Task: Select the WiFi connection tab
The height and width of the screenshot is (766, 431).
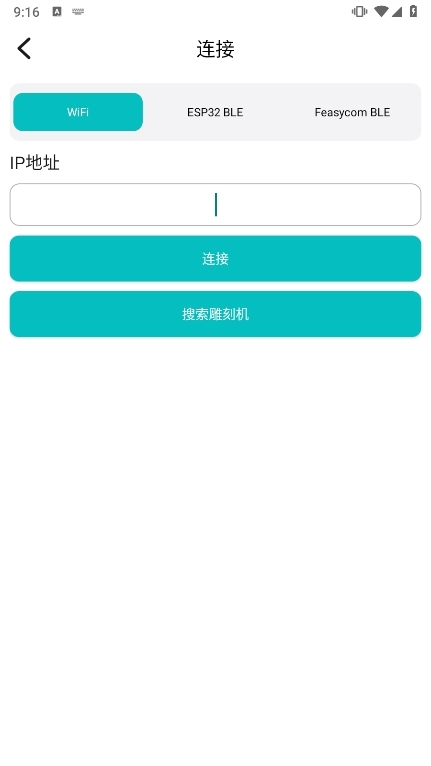Action: [x=78, y=112]
